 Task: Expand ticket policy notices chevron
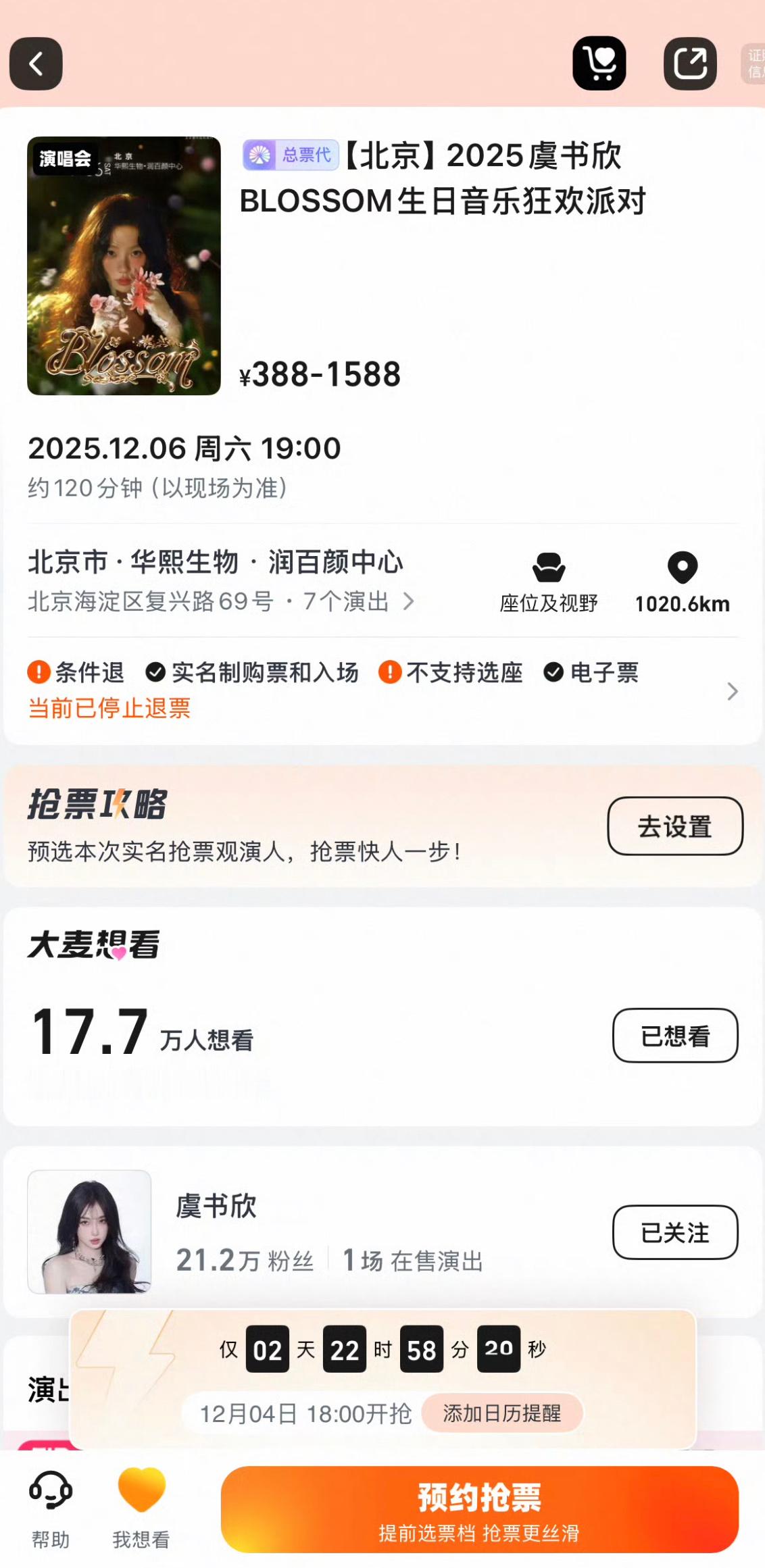point(733,692)
